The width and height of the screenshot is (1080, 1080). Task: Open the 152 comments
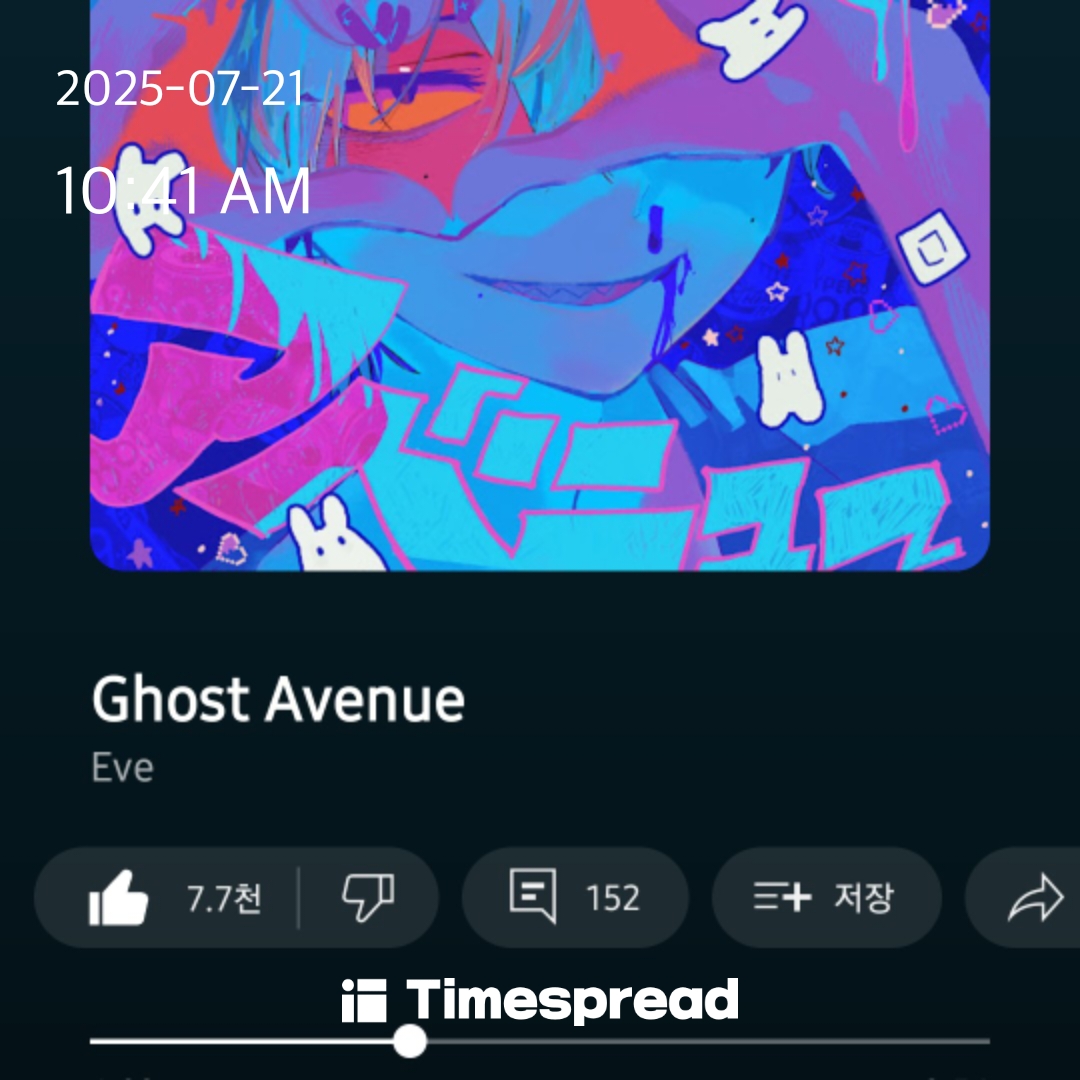(575, 898)
